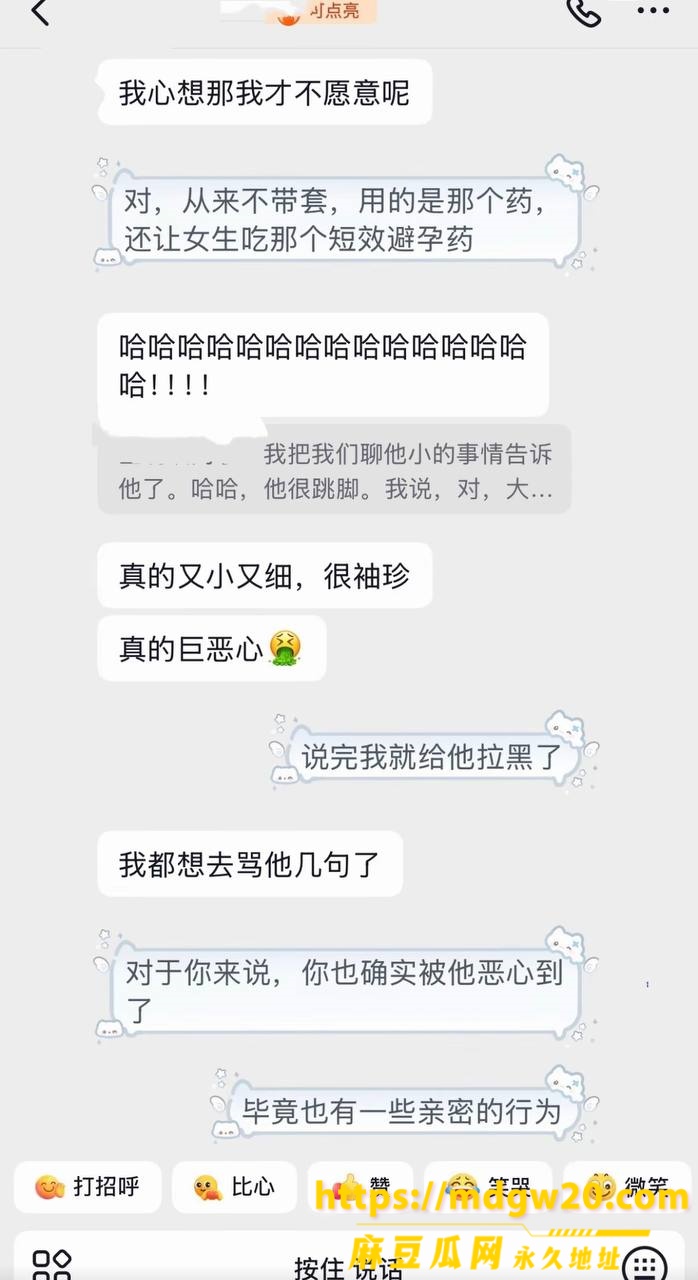Send the 比心 quick reply
Screen dimensions: 698x1280
point(234,1187)
